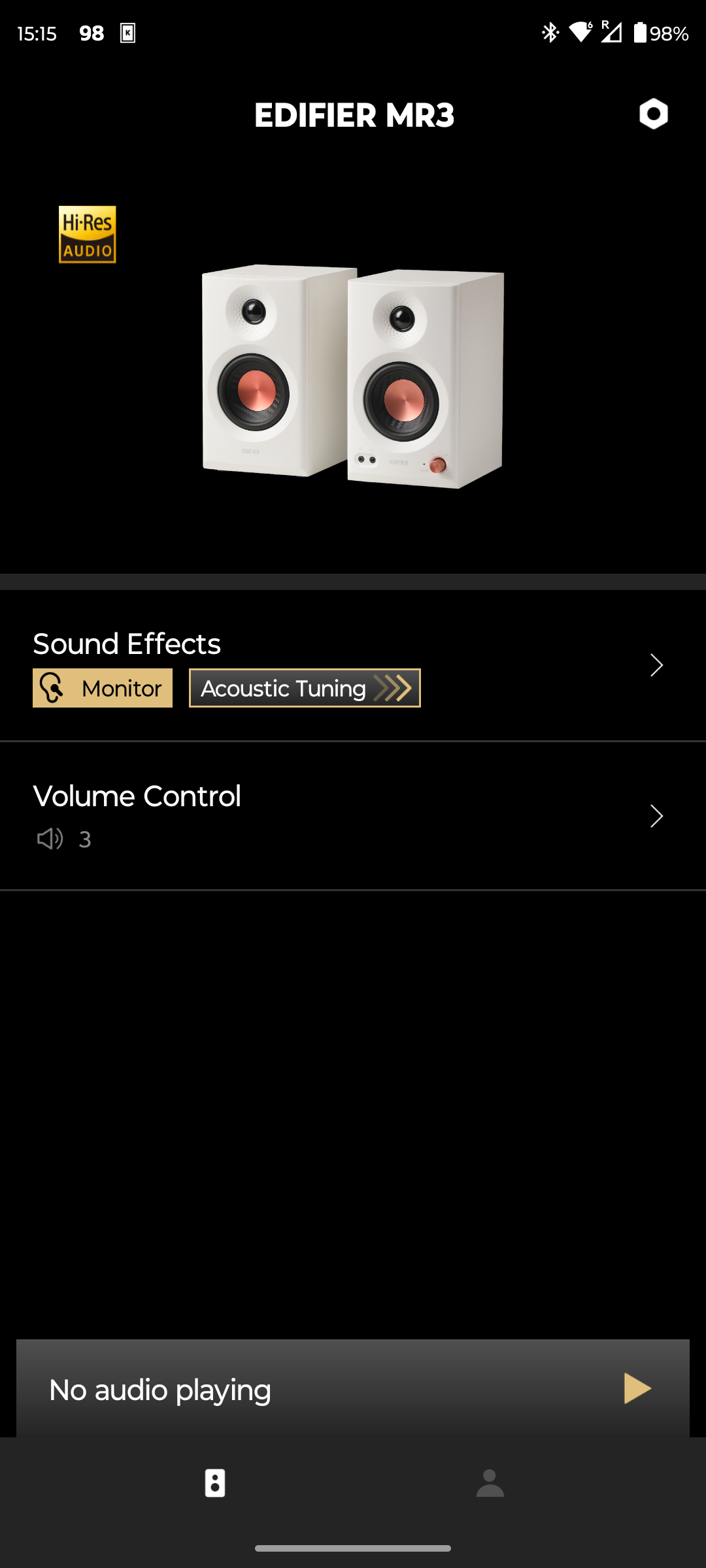Select the Monitor sound mode chip
706x1568 pixels.
[x=103, y=688]
